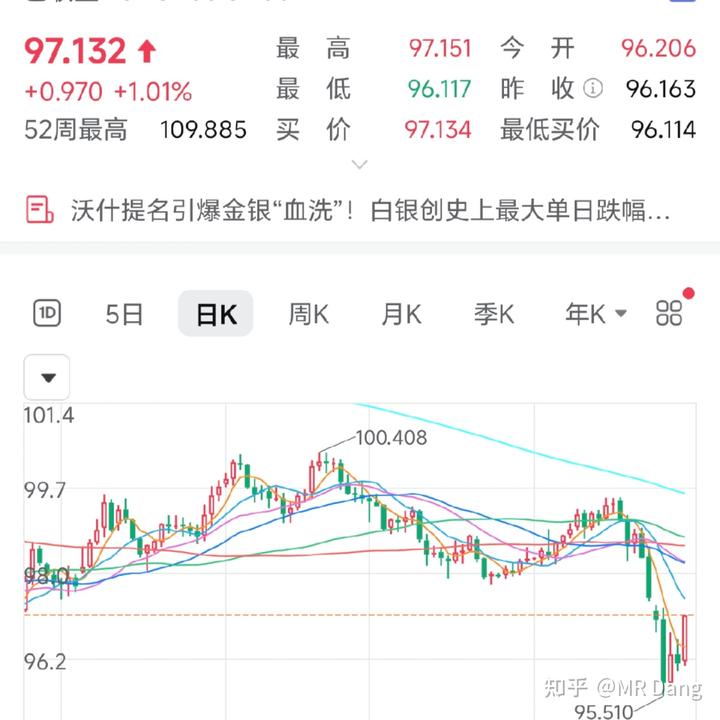
Task: Switch to the 1D chart view
Action: [47, 314]
